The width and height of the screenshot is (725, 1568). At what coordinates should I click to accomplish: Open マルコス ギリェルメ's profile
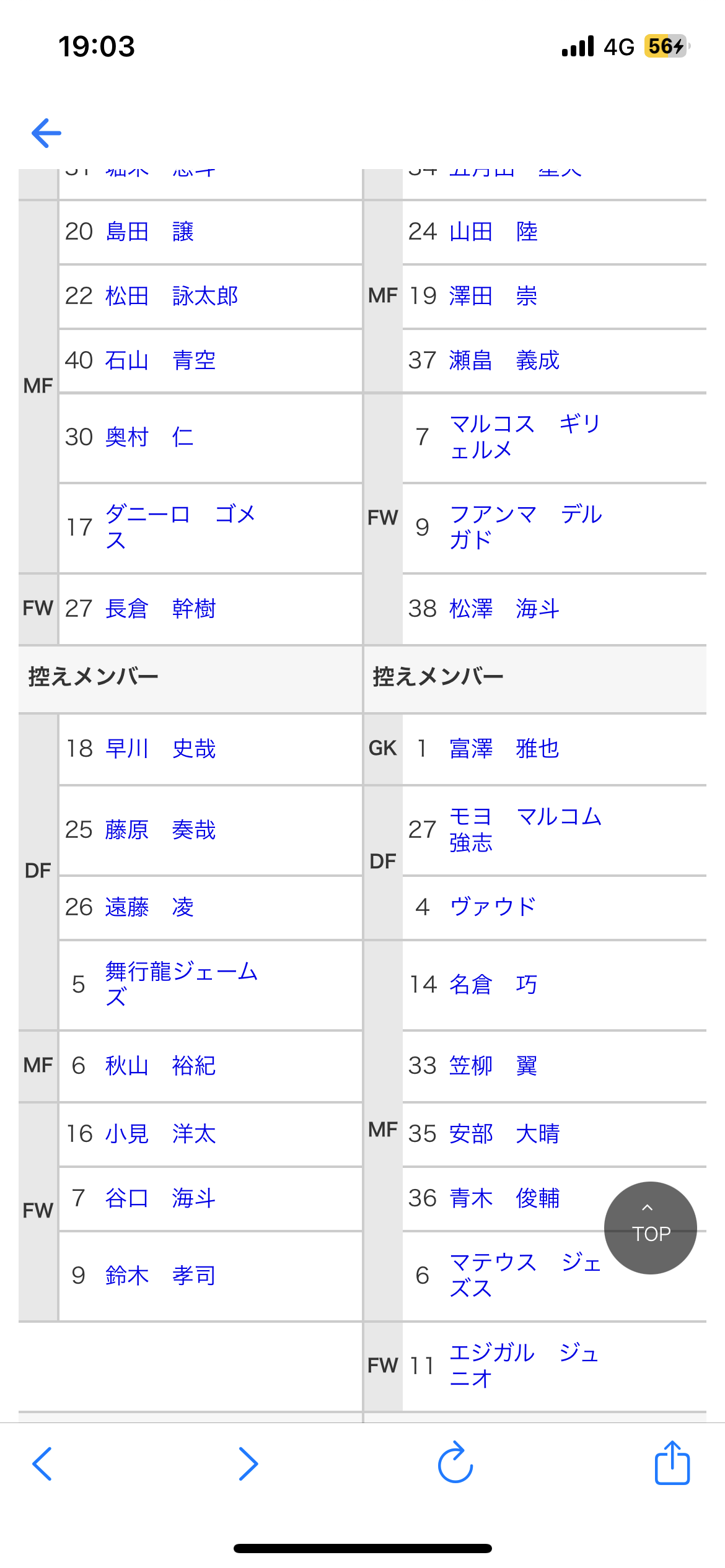coord(525,437)
